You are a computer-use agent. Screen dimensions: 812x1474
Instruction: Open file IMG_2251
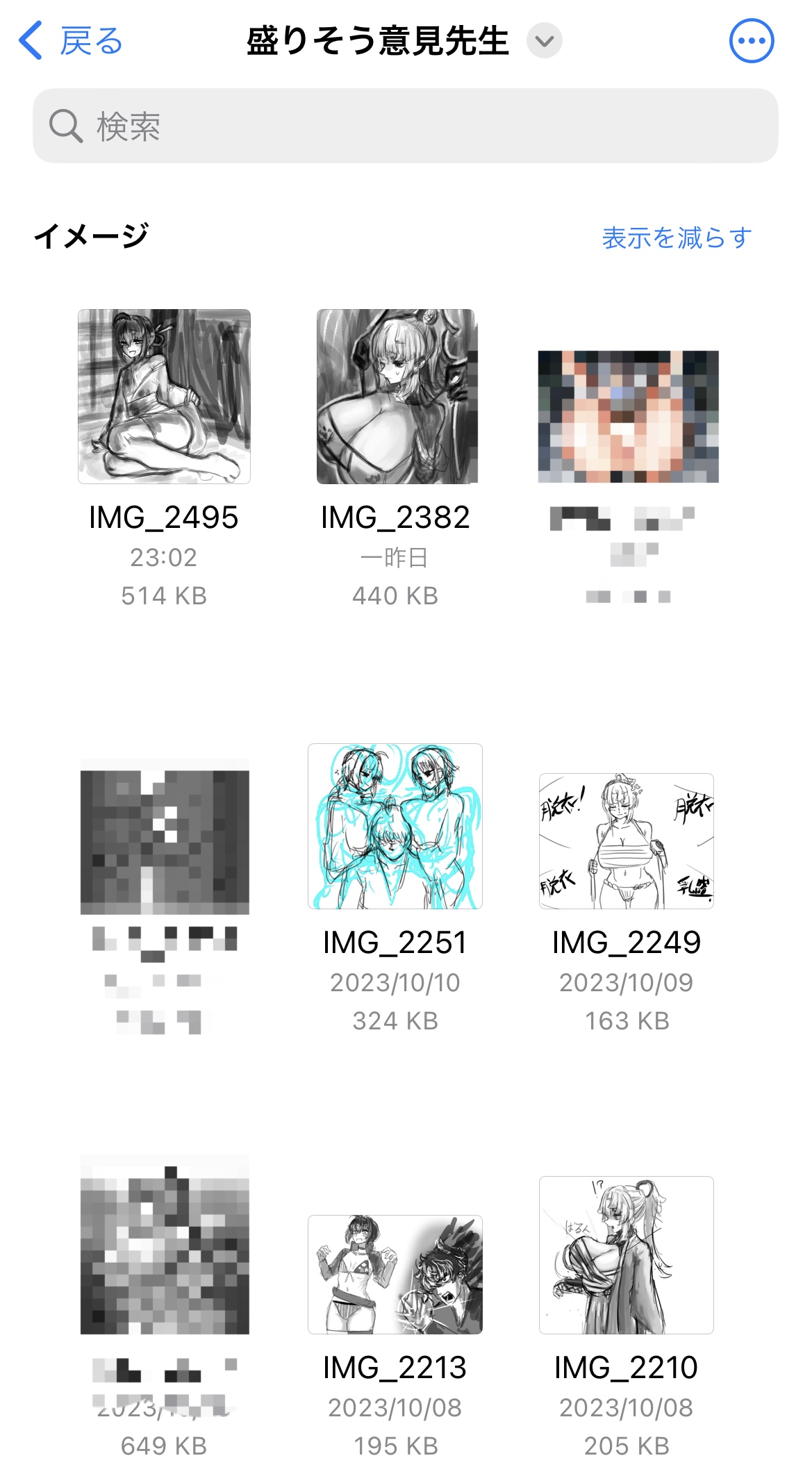[x=395, y=827]
